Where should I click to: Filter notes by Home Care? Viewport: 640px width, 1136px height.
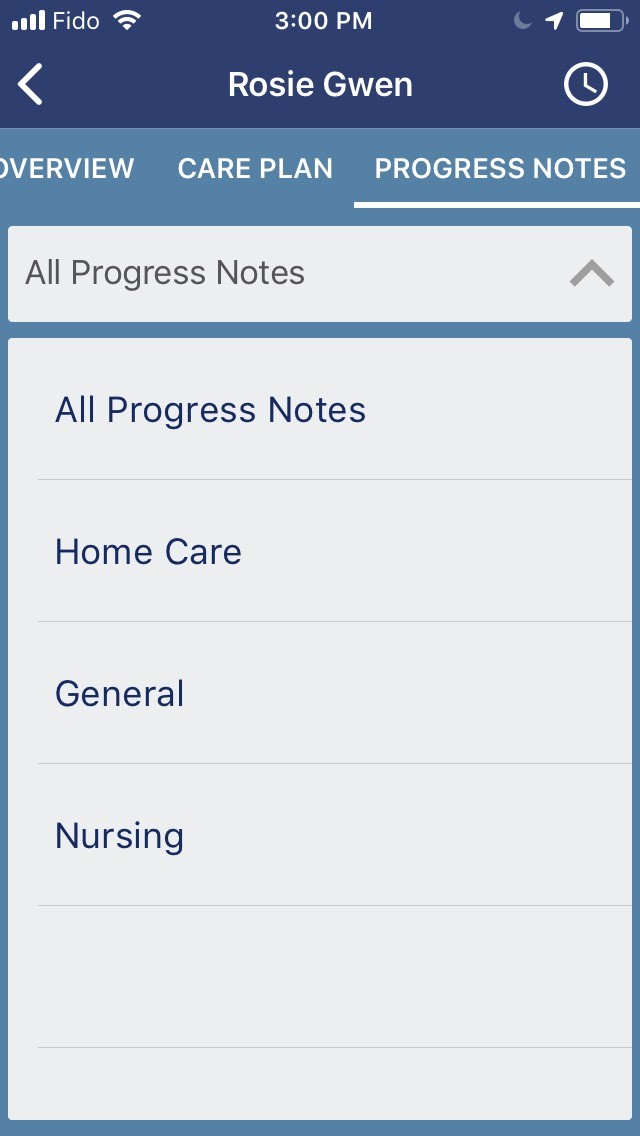click(x=148, y=552)
